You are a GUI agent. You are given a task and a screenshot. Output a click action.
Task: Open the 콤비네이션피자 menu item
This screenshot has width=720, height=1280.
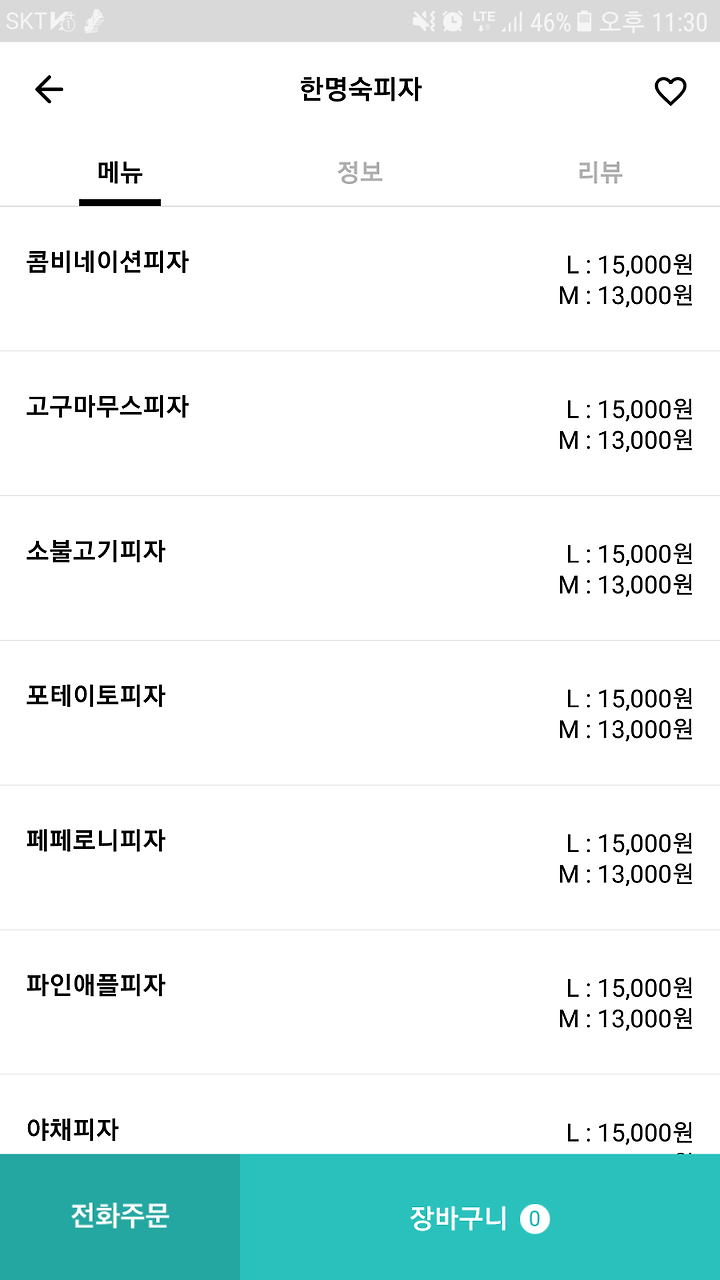[360, 279]
